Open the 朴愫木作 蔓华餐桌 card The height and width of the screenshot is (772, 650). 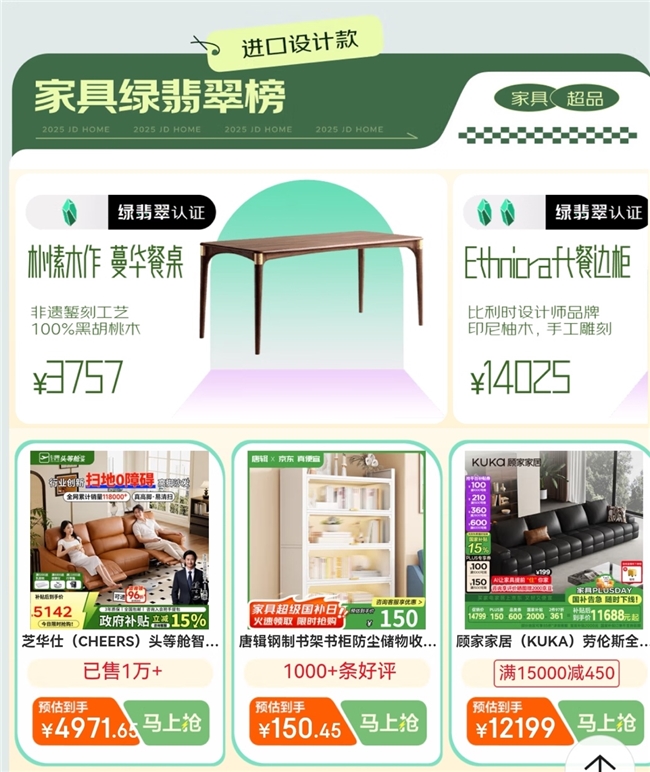click(x=230, y=298)
